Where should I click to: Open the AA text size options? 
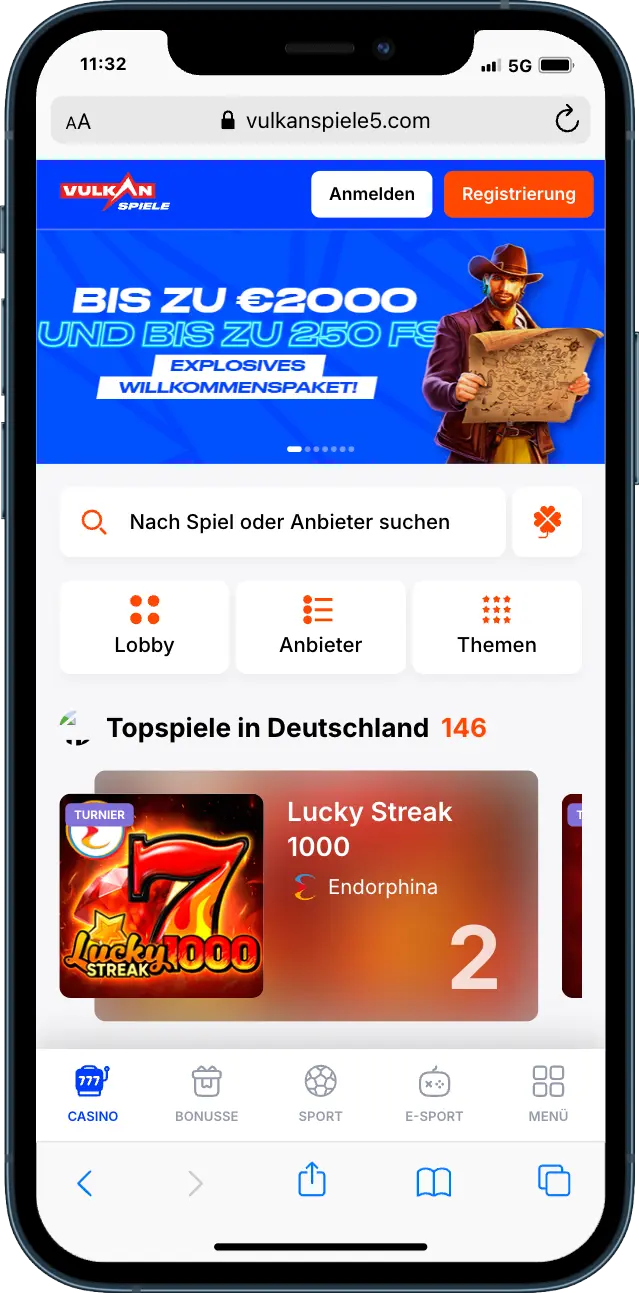point(78,122)
